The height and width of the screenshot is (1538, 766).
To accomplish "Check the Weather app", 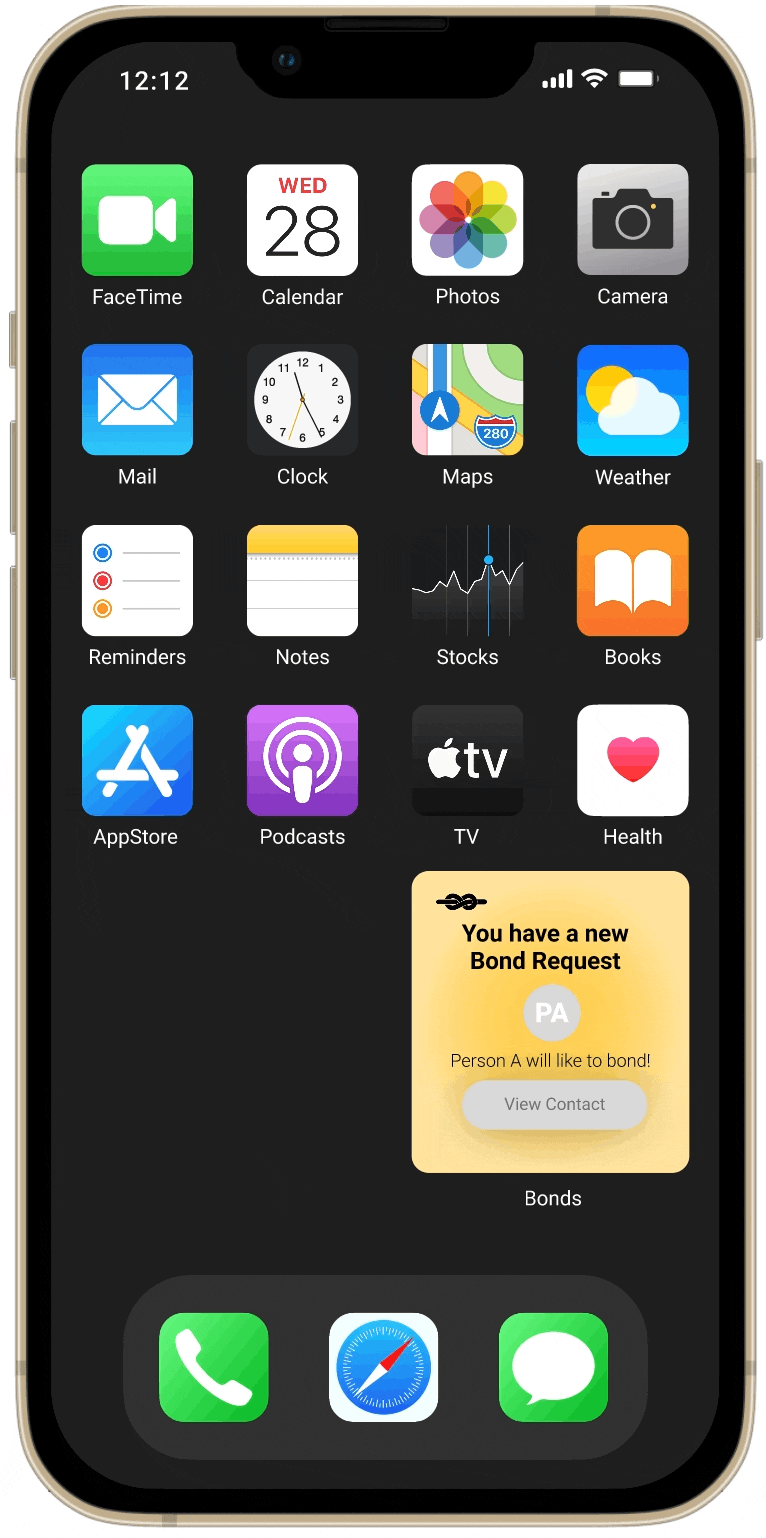I will 632,400.
